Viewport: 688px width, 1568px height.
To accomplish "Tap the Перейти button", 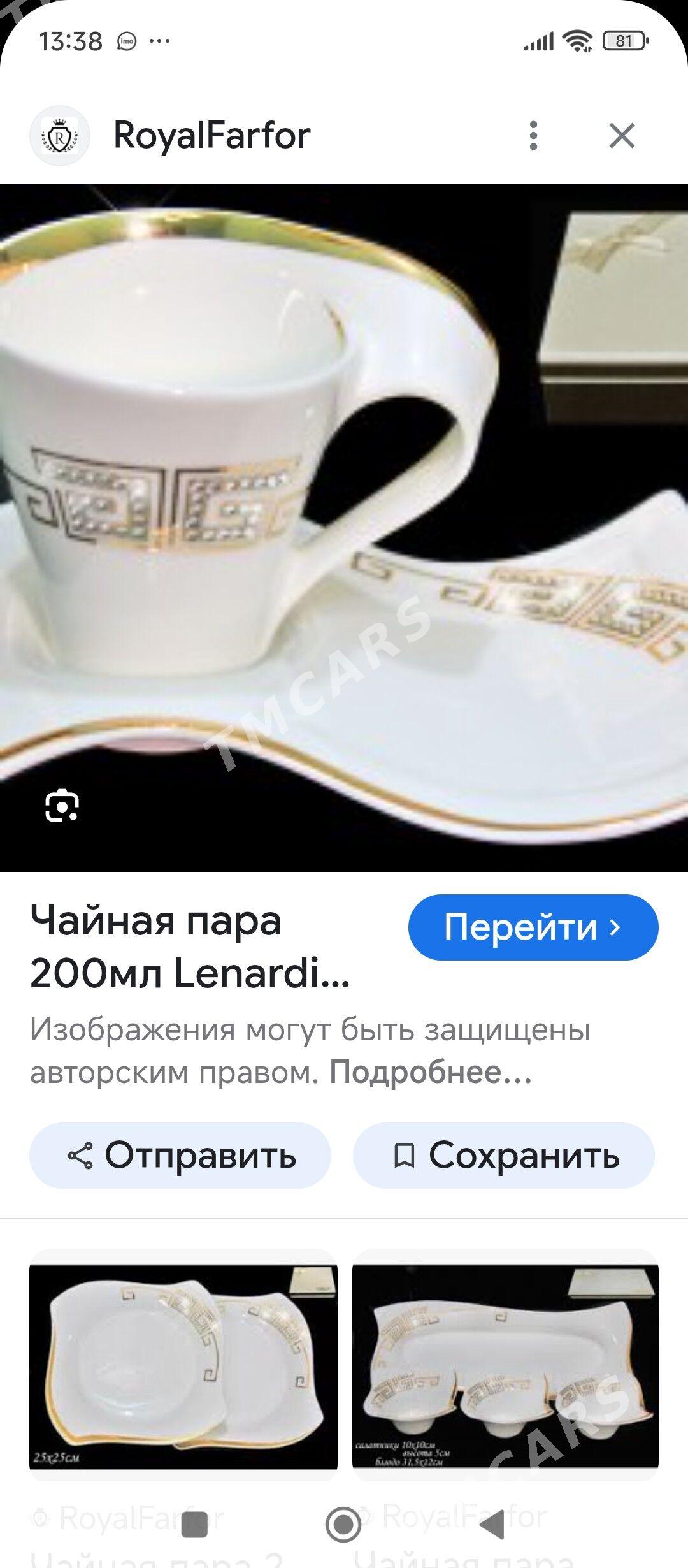I will pyautogui.click(x=533, y=927).
